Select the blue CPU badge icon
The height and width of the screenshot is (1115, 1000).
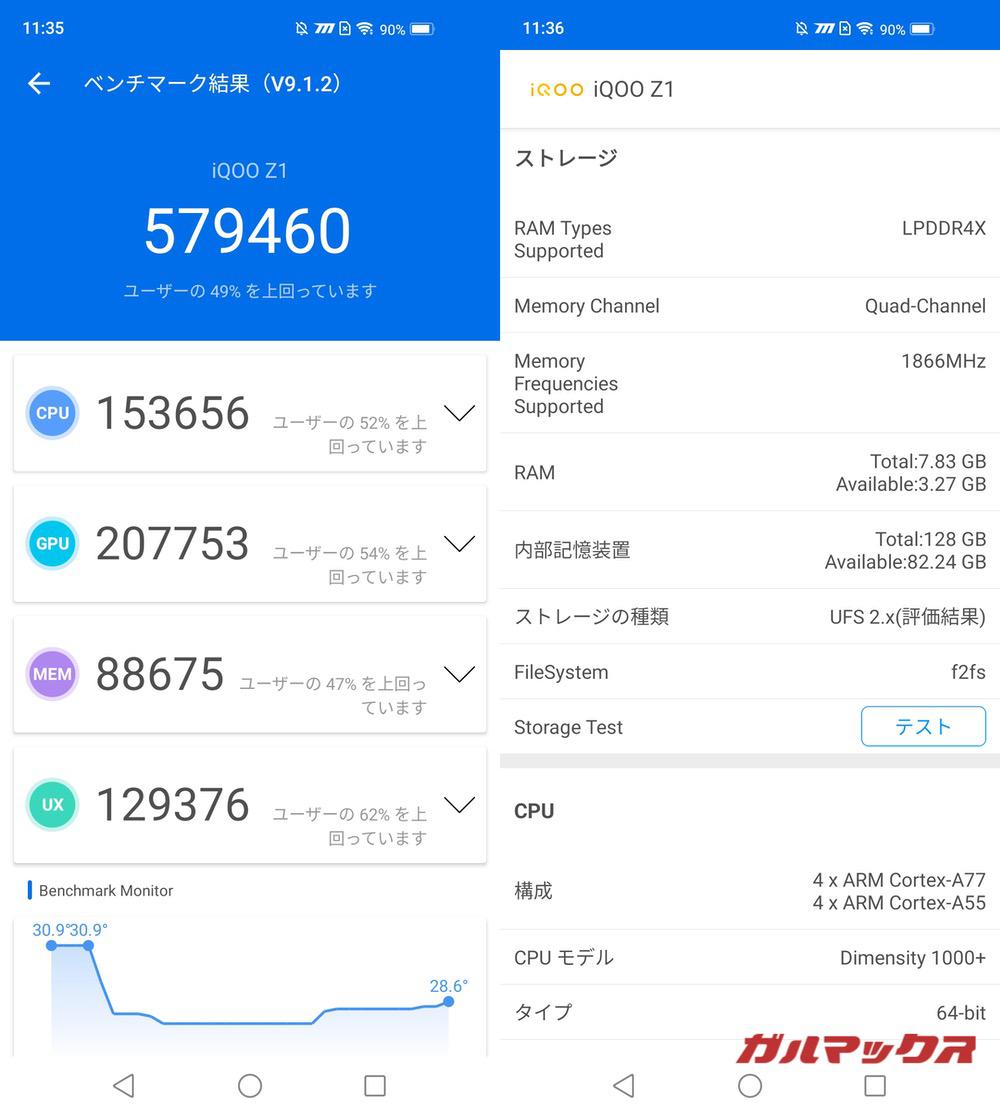click(52, 413)
